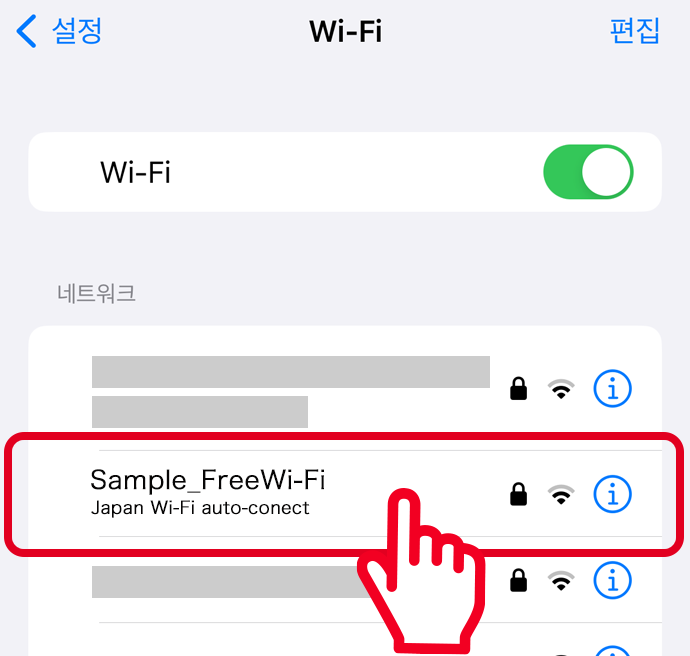
Task: Go back to 설정
Action: click(60, 31)
